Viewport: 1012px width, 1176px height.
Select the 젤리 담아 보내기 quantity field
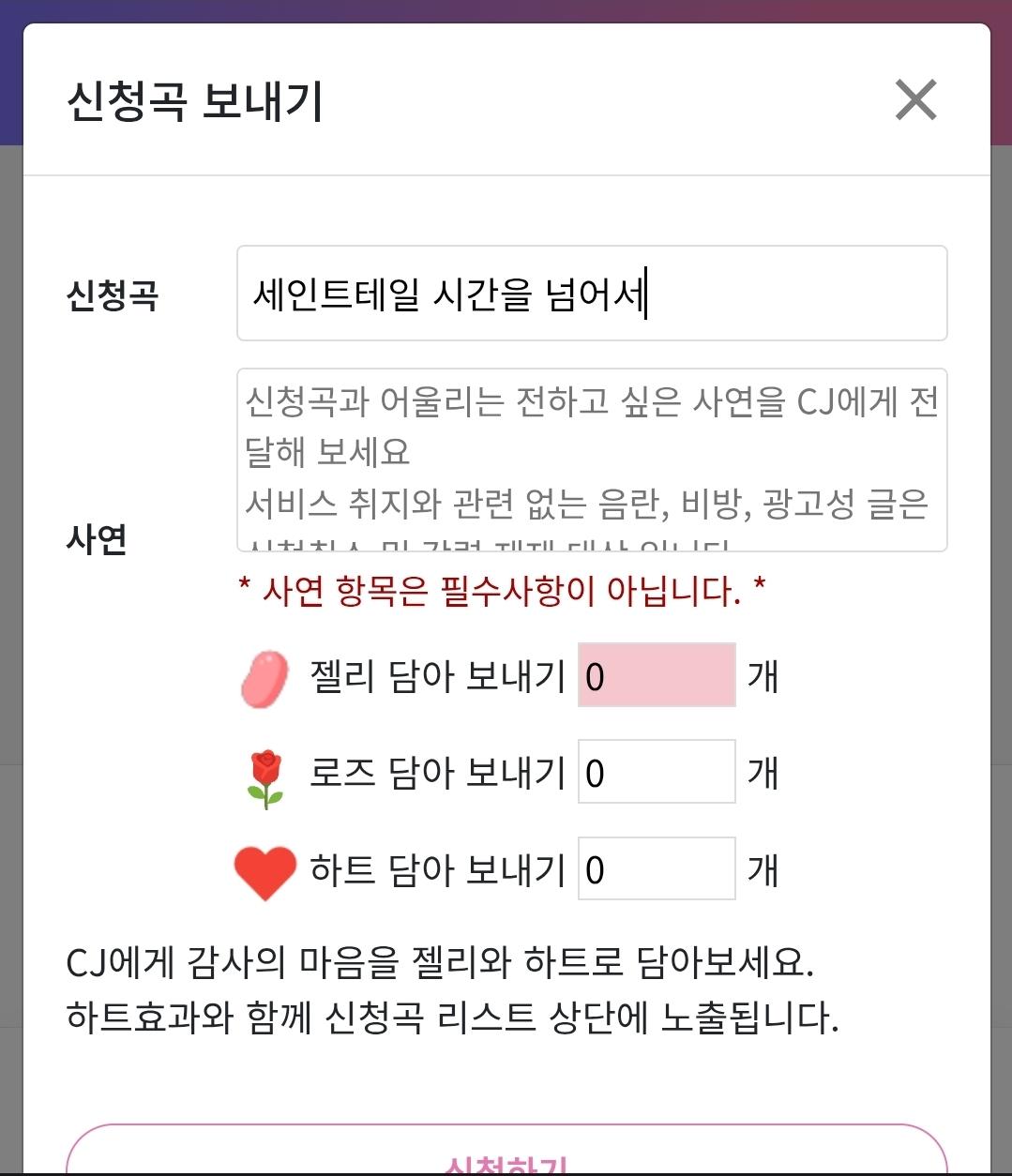[x=656, y=675]
